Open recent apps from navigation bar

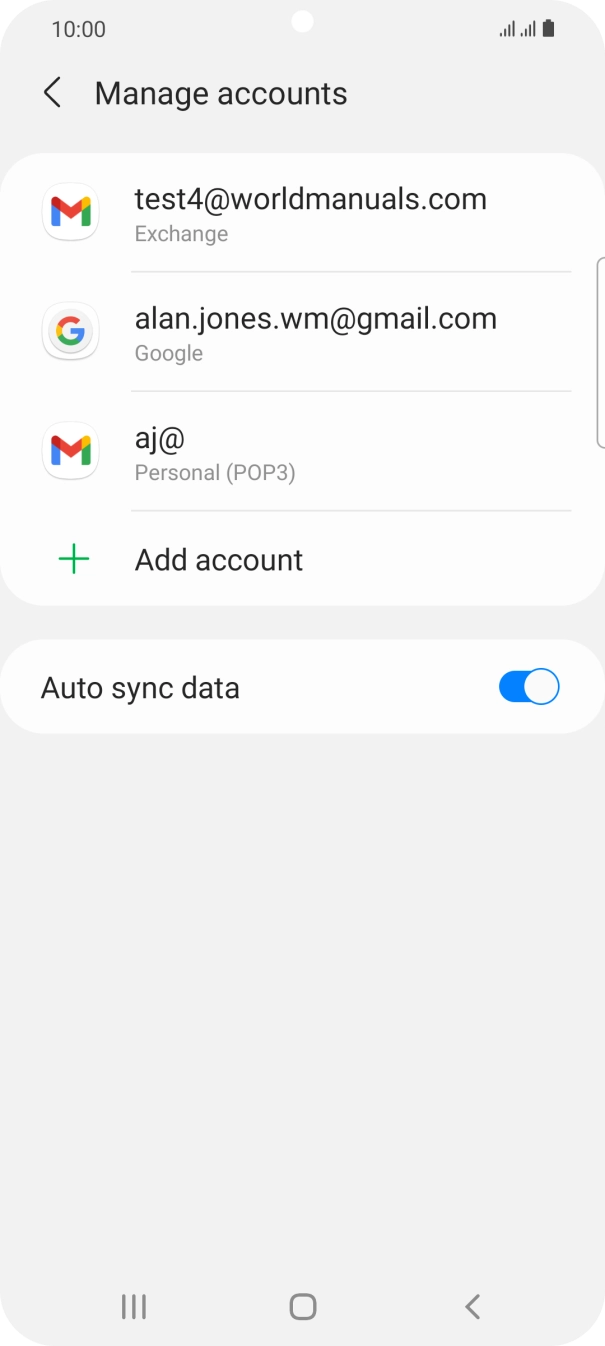[x=133, y=1306]
